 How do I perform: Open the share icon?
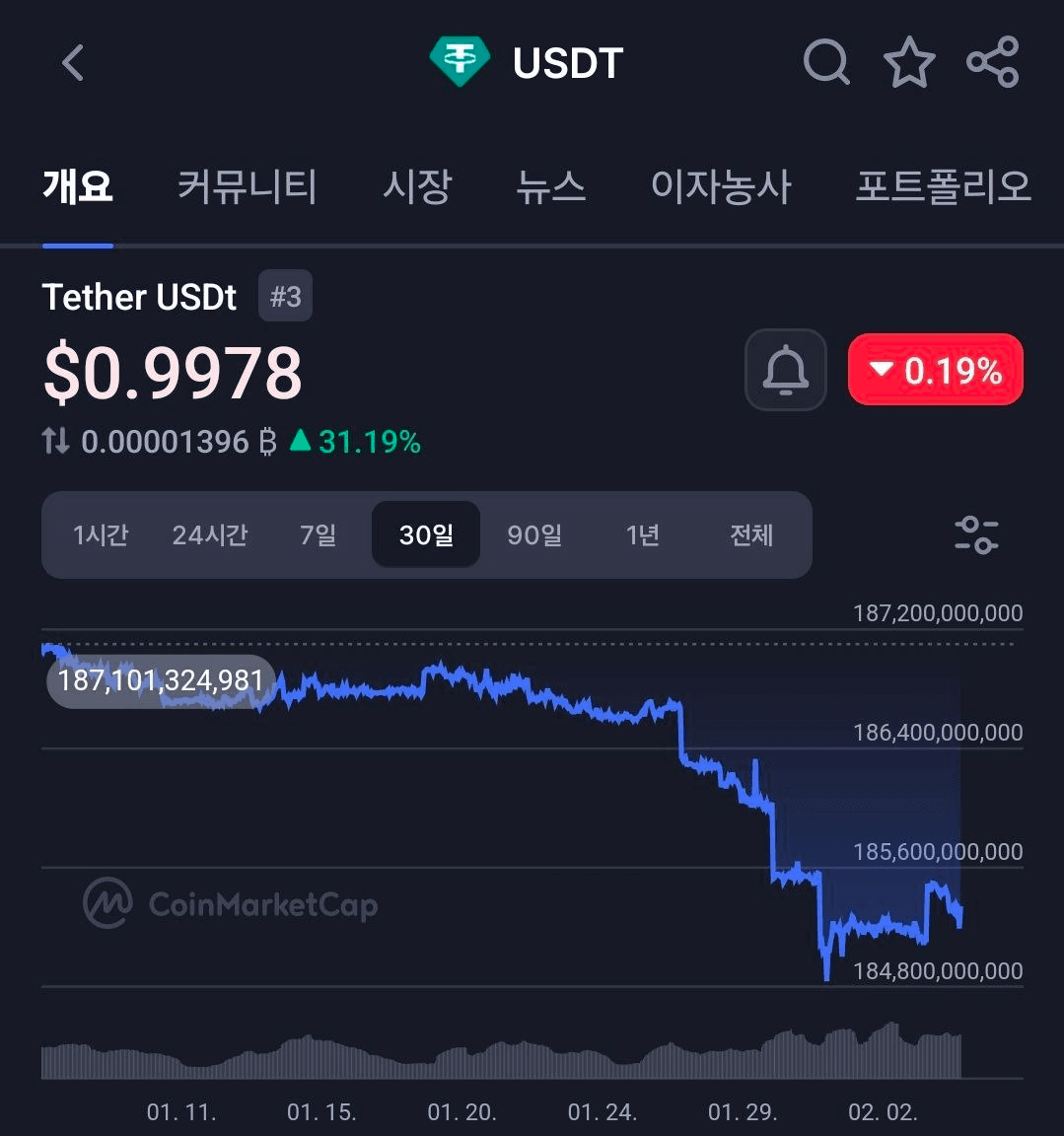pyautogui.click(x=993, y=62)
